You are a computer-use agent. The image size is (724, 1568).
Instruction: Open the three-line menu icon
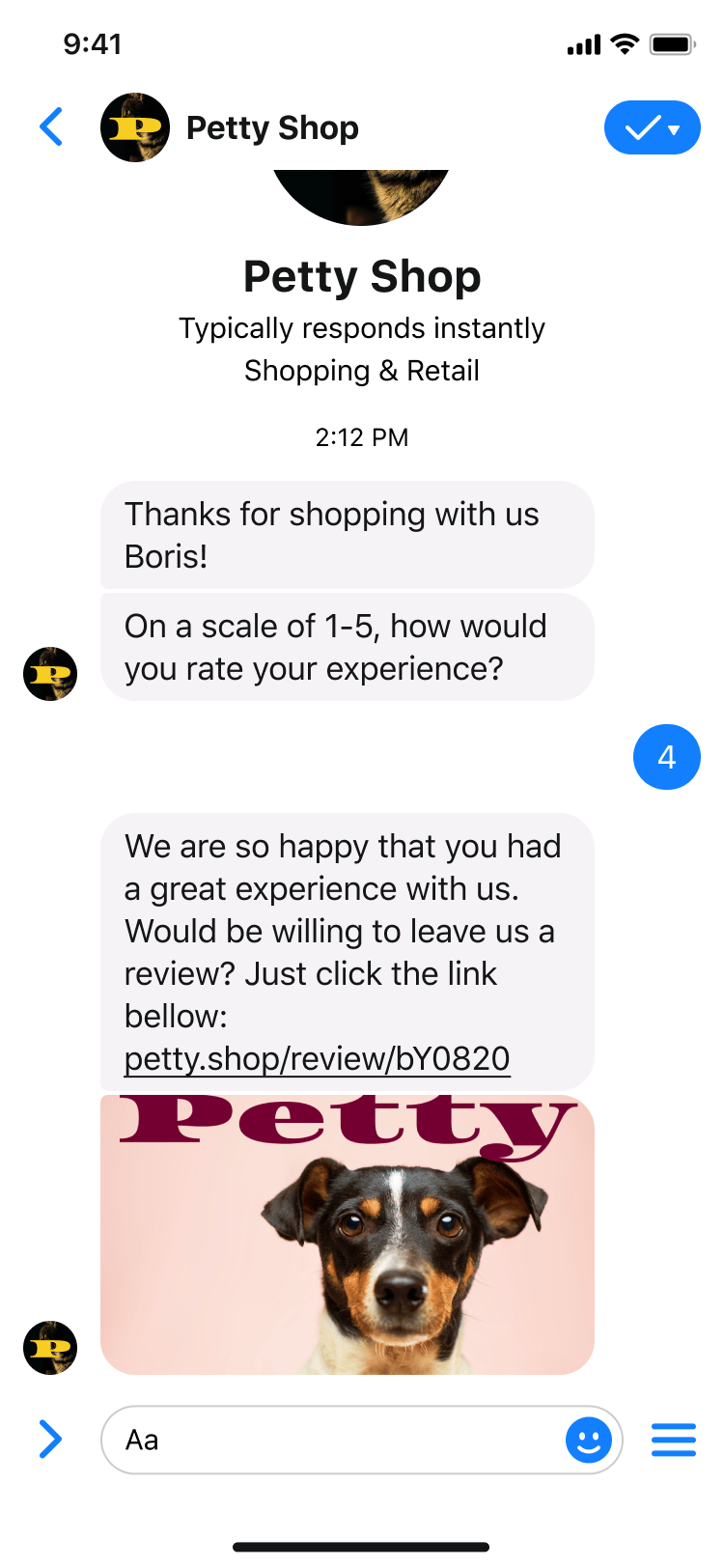pyautogui.click(x=673, y=1440)
